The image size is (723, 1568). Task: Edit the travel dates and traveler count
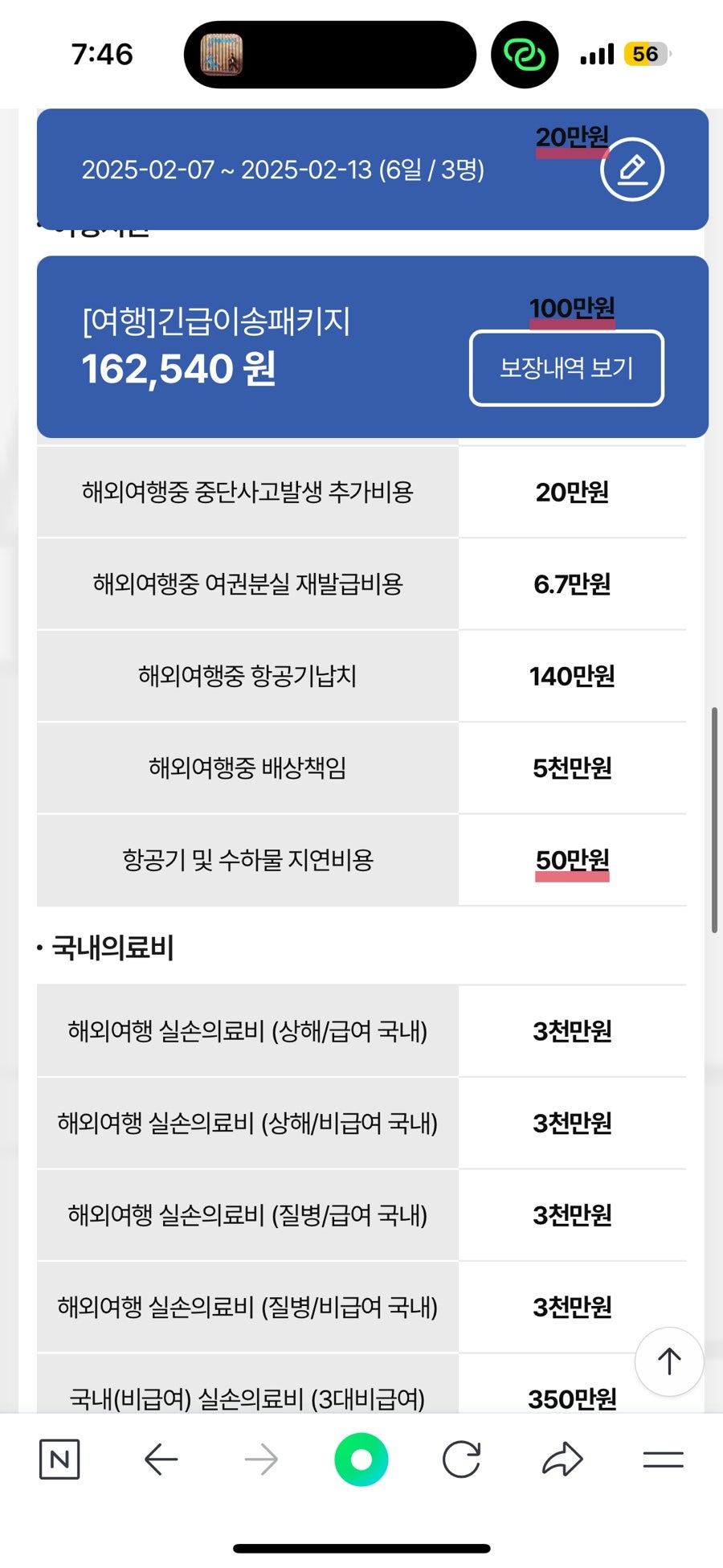[632, 170]
